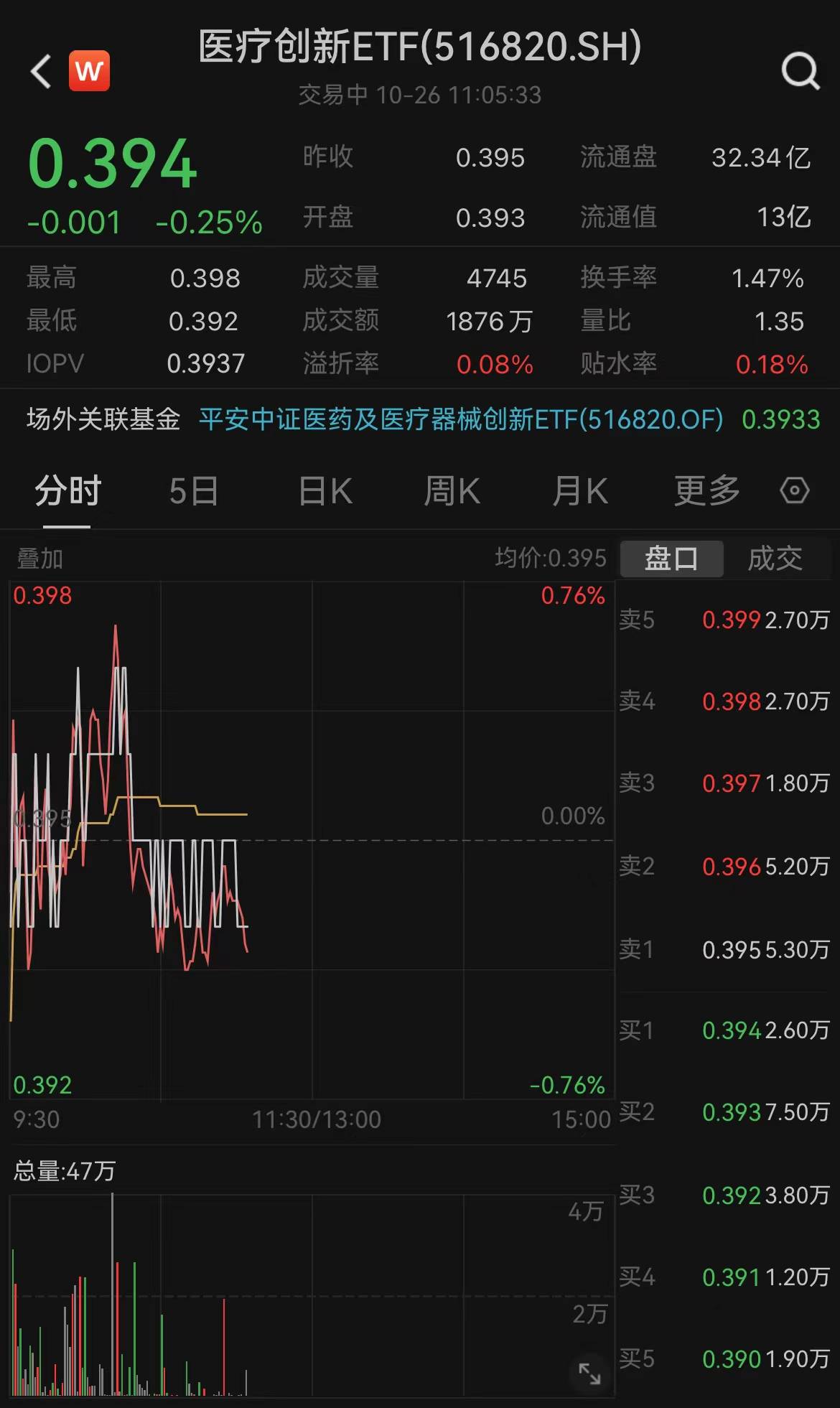840x1408 pixels.
Task: Switch to the 成交 trades tab
Action: tap(775, 559)
